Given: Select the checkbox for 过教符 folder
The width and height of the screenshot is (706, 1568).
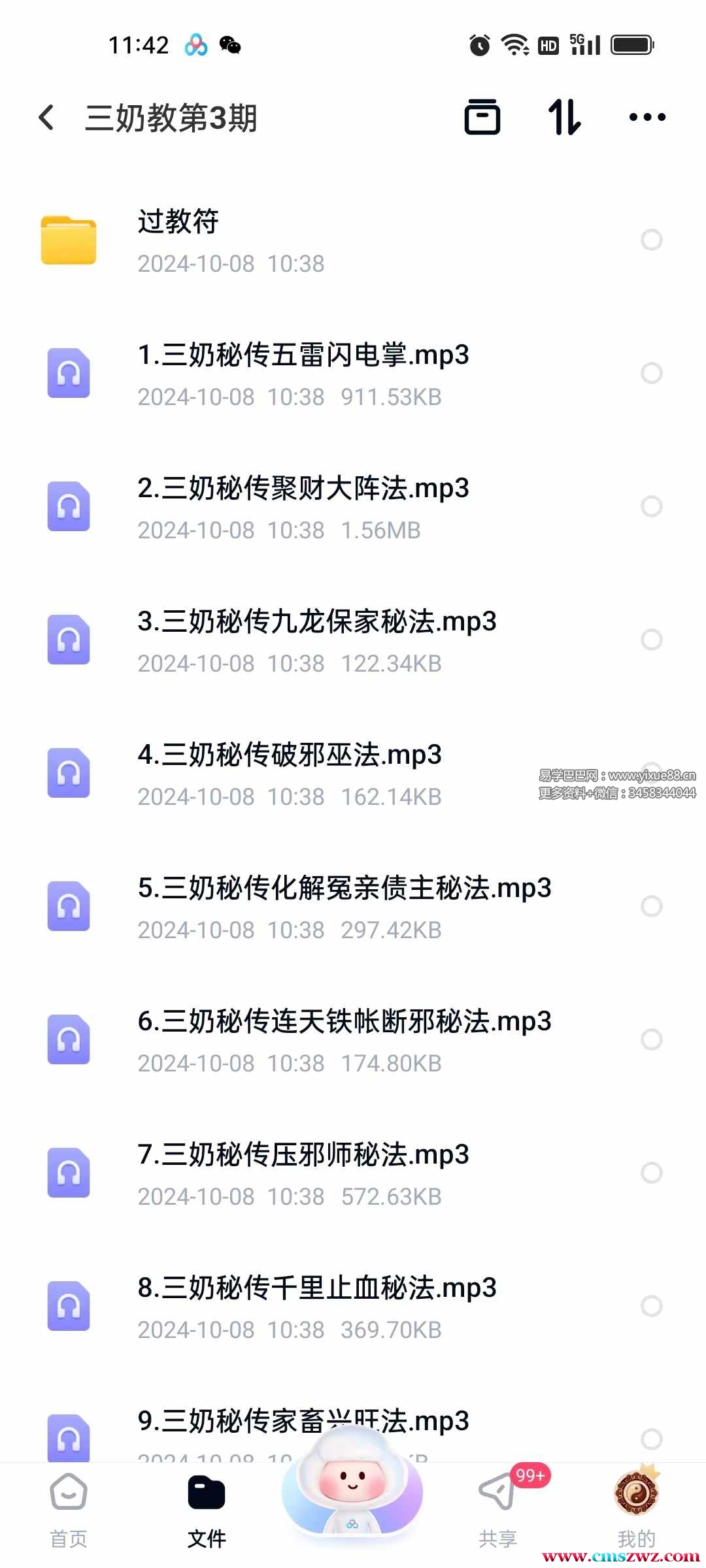Looking at the screenshot, I should (651, 240).
